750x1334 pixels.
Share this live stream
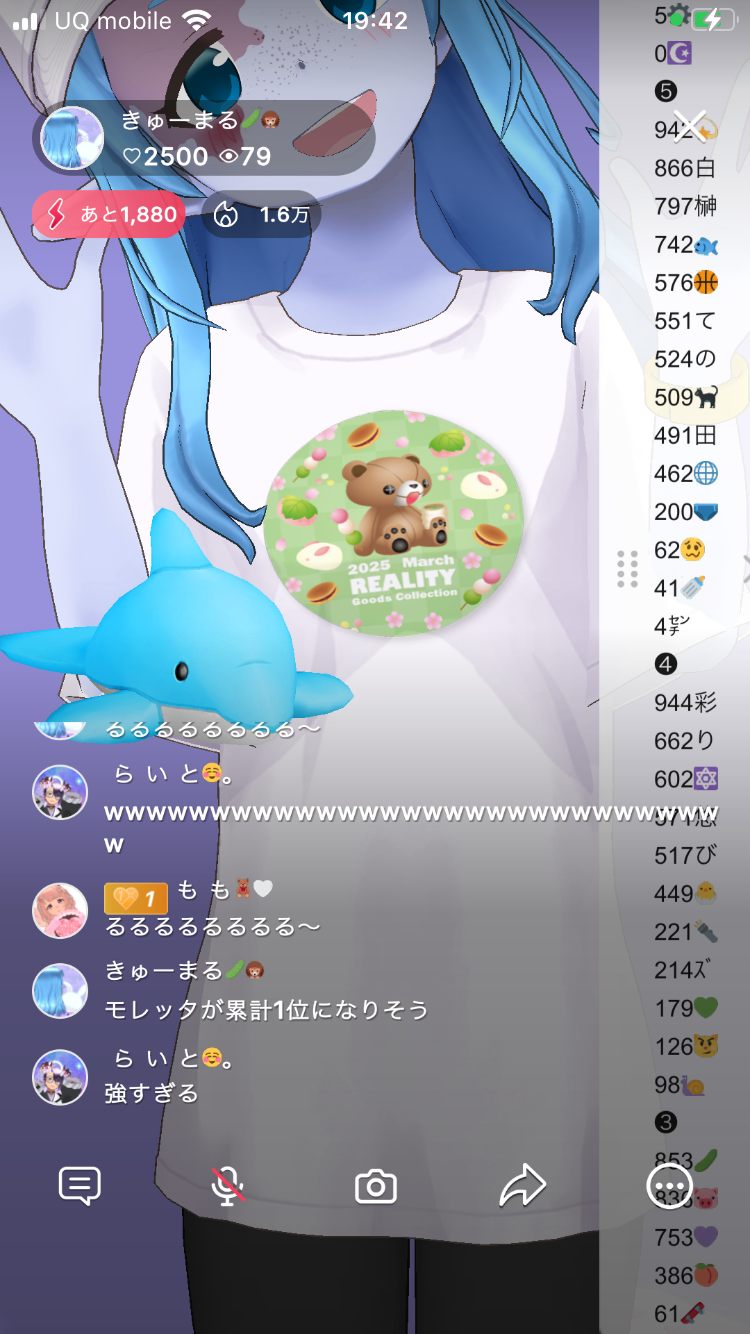(x=522, y=1186)
